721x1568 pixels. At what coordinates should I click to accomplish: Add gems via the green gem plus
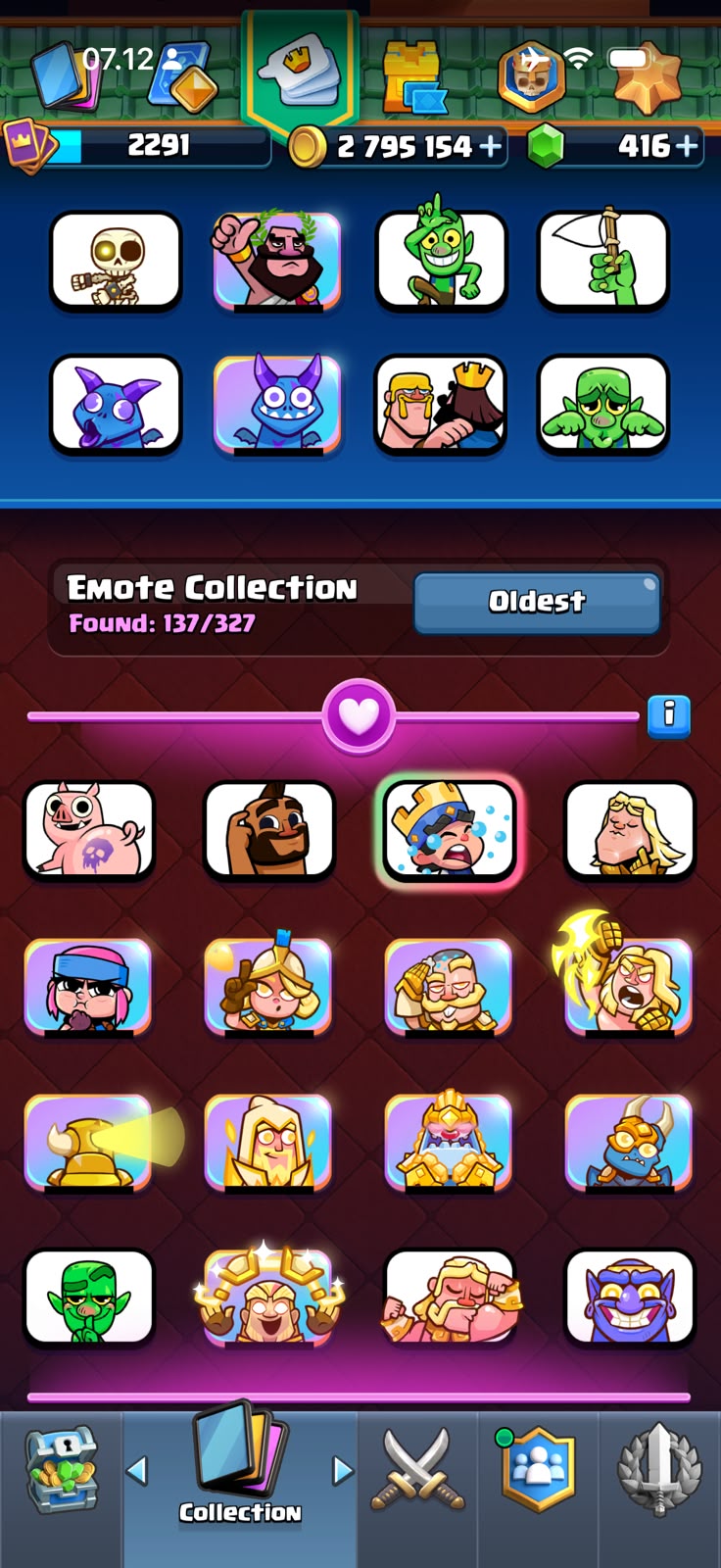(x=688, y=147)
